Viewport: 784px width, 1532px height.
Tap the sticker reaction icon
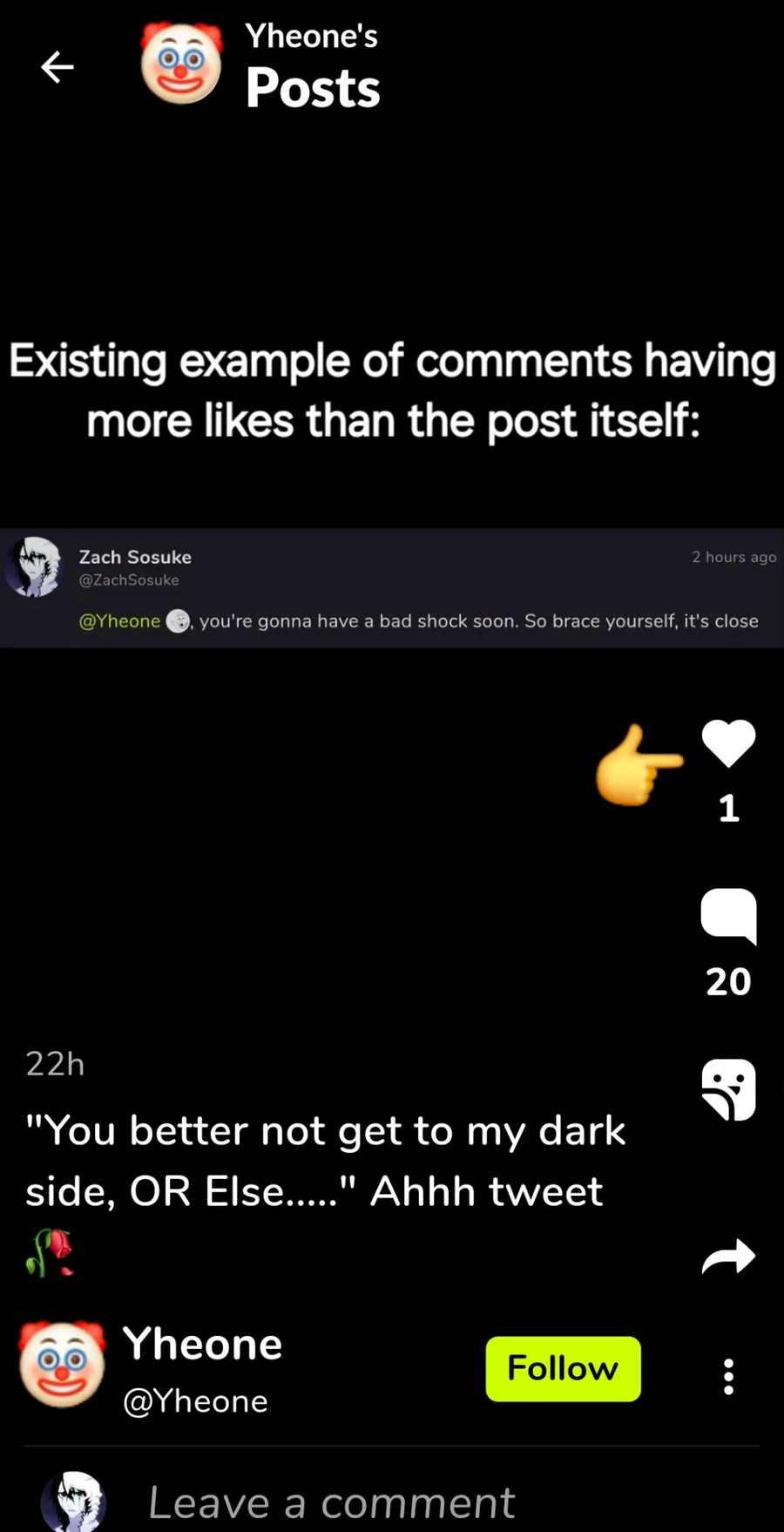[x=728, y=1089]
